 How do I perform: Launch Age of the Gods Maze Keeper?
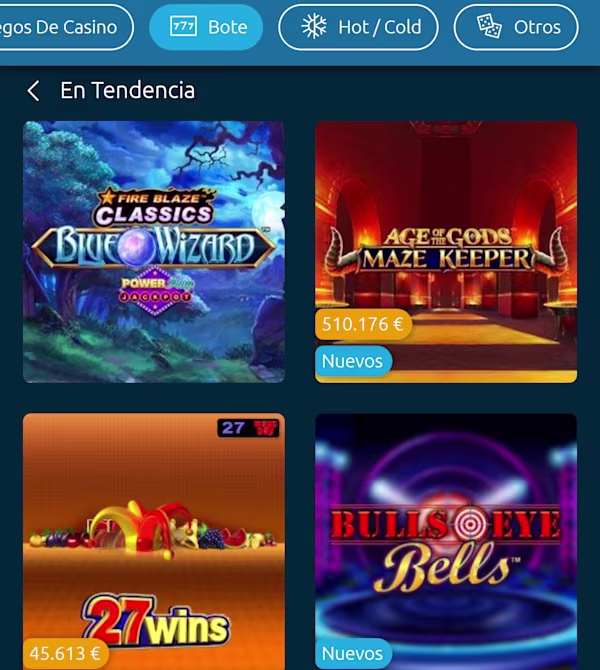446,251
